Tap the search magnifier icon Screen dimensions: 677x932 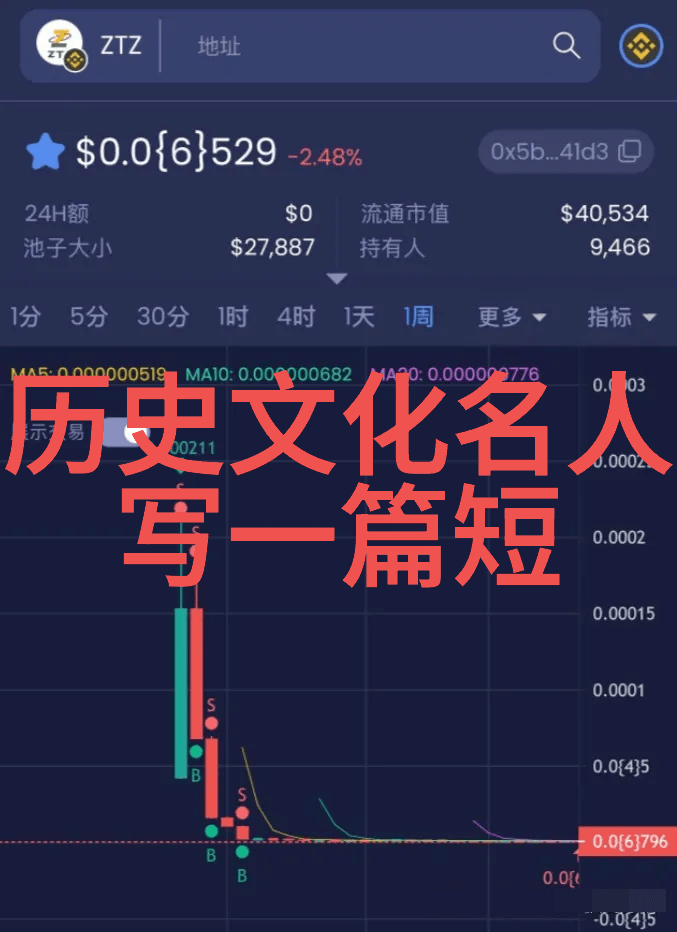tap(566, 46)
